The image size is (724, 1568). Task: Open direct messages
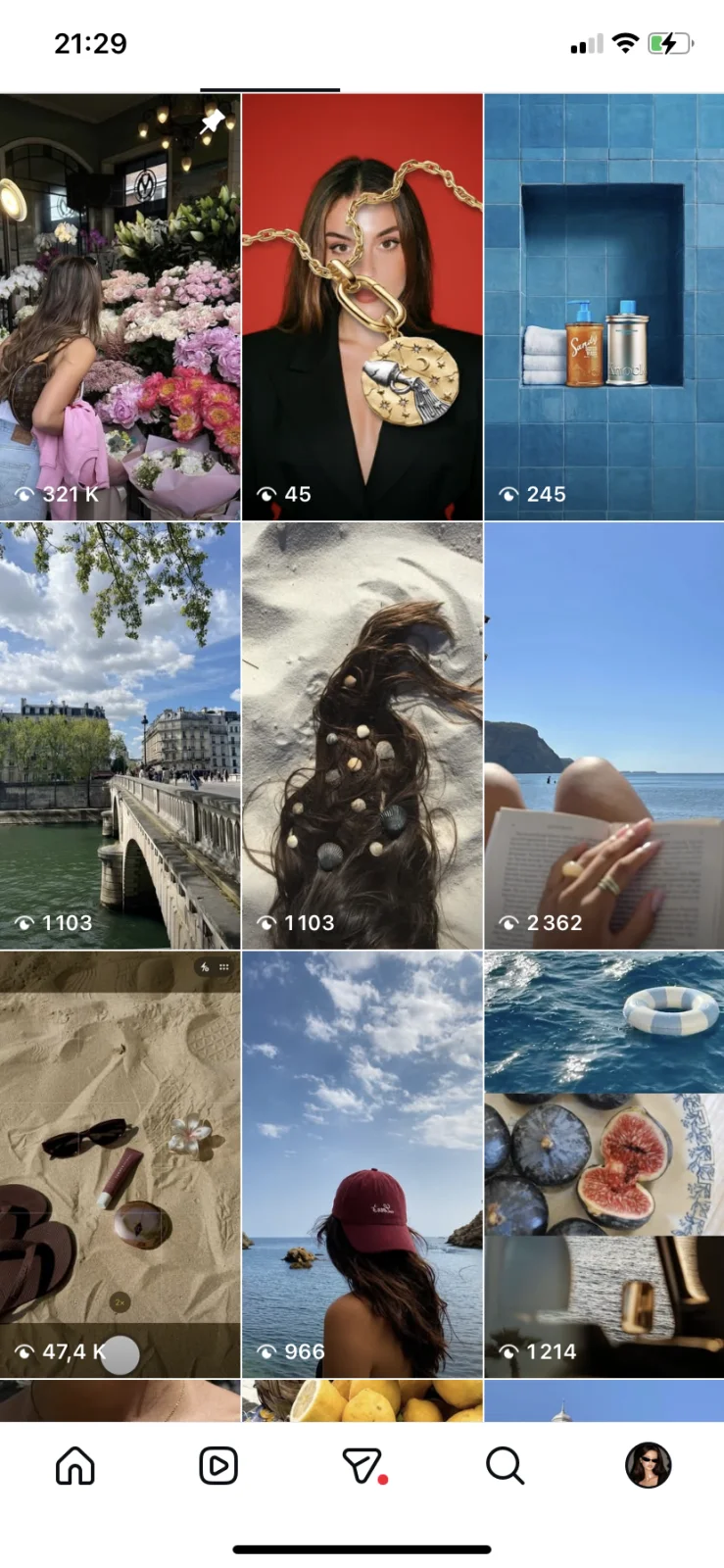[x=363, y=1466]
